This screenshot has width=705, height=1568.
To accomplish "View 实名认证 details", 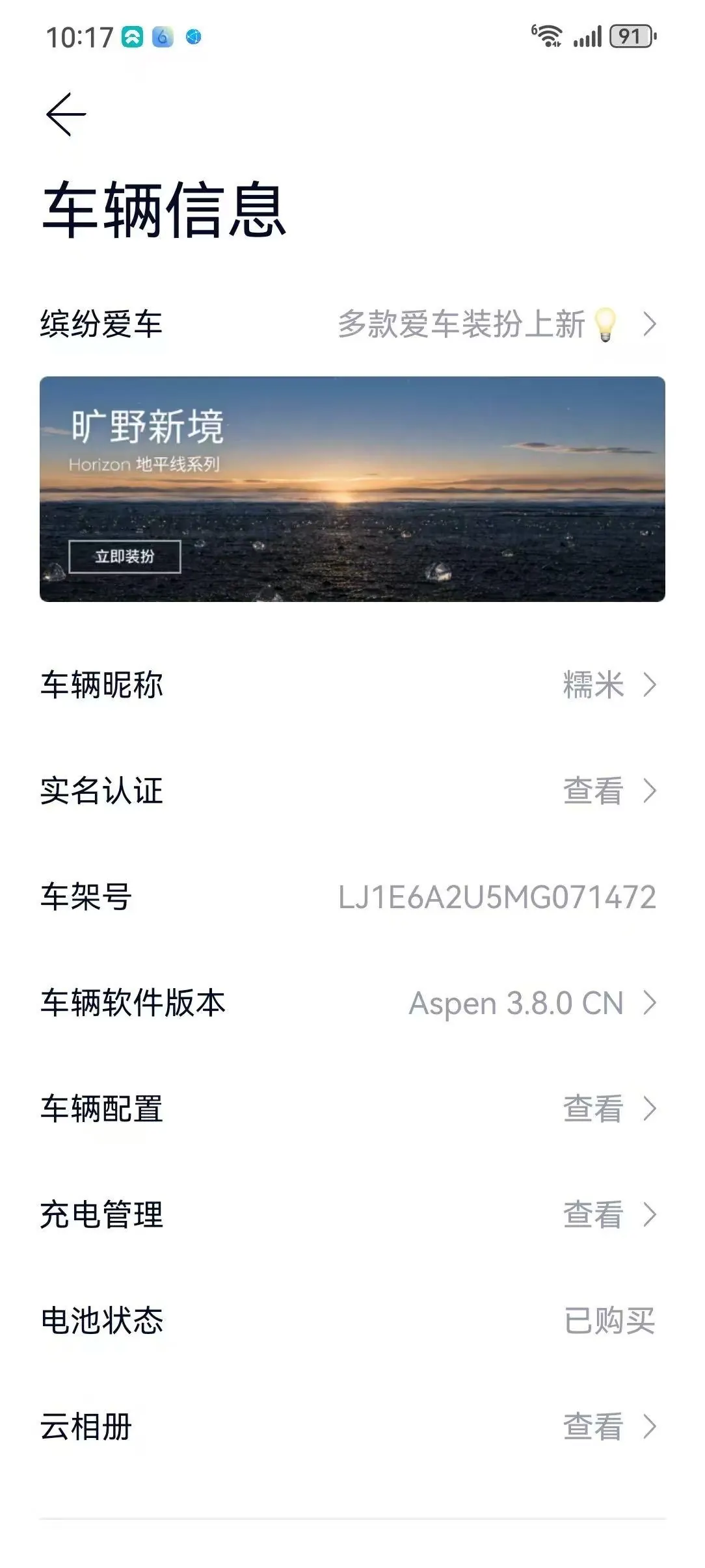I will point(352,791).
